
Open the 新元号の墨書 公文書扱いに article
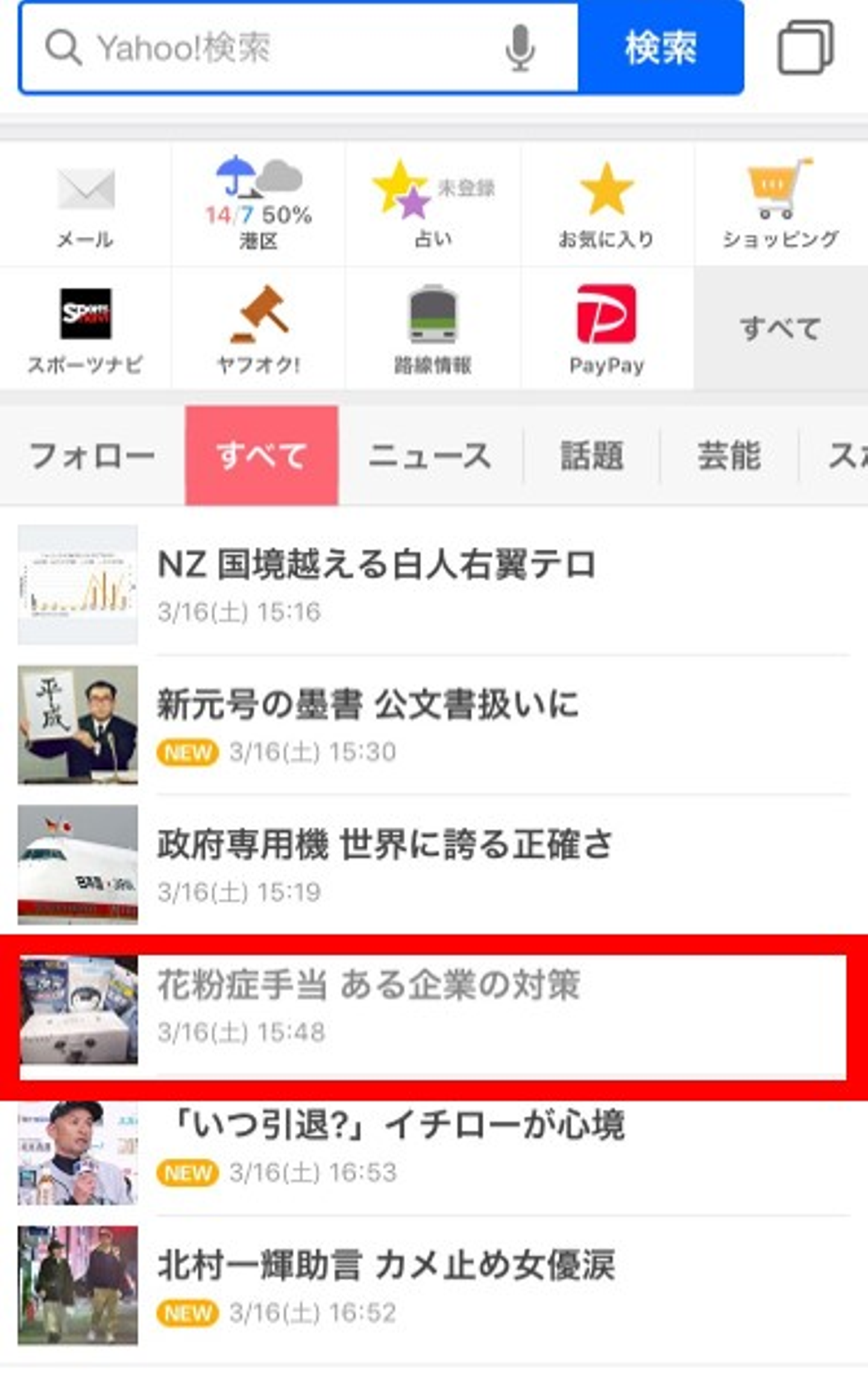coord(368,704)
